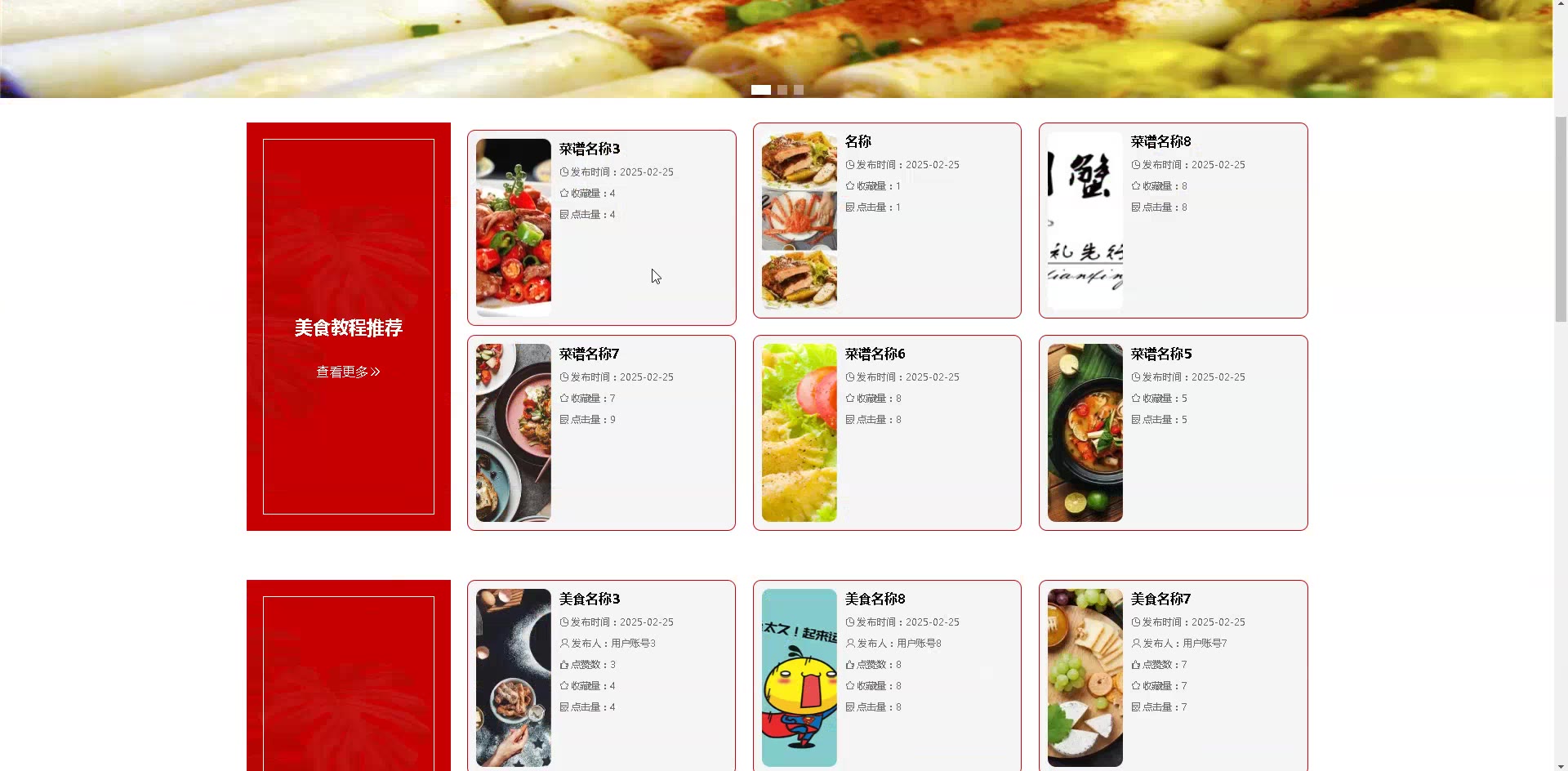Tap 查看更多 under 美食教程推荐
This screenshot has width=1568, height=771.
(348, 372)
